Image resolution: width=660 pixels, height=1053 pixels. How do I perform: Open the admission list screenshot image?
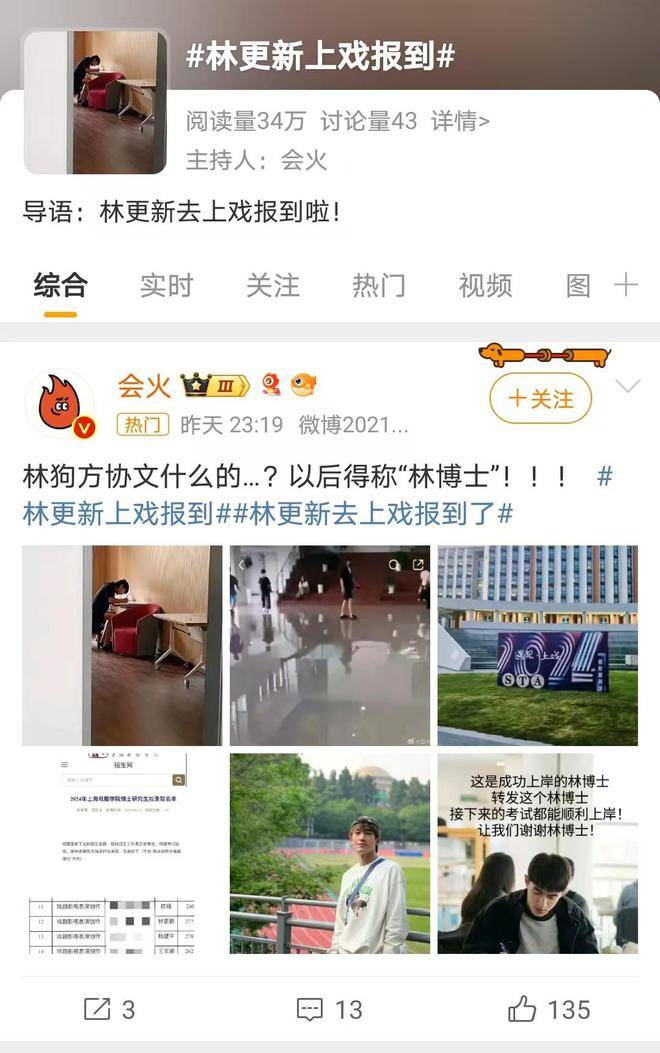click(122, 853)
